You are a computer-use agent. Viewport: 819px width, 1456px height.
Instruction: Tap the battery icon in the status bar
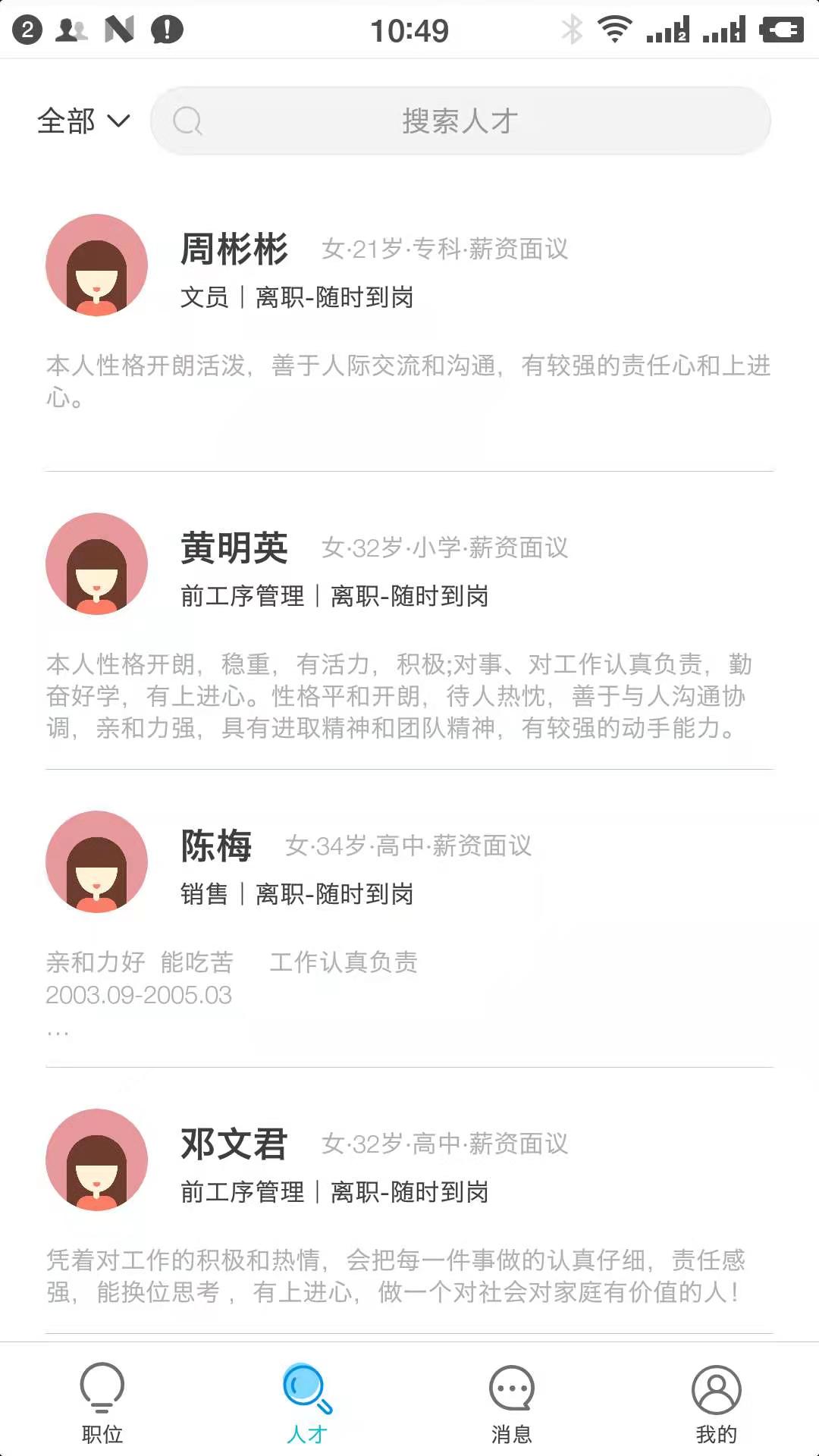pos(783,29)
